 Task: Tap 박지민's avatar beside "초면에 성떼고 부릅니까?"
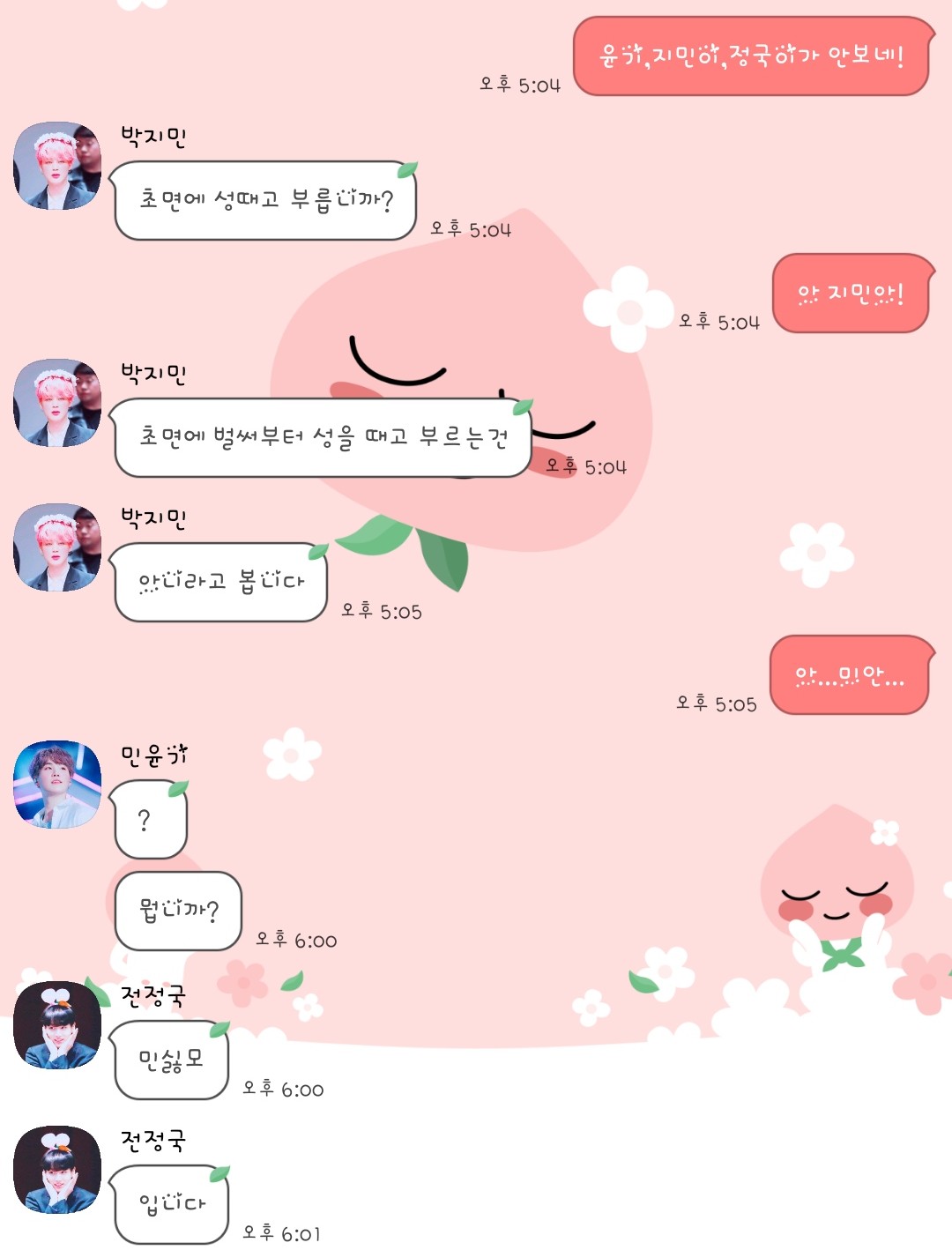(57, 166)
